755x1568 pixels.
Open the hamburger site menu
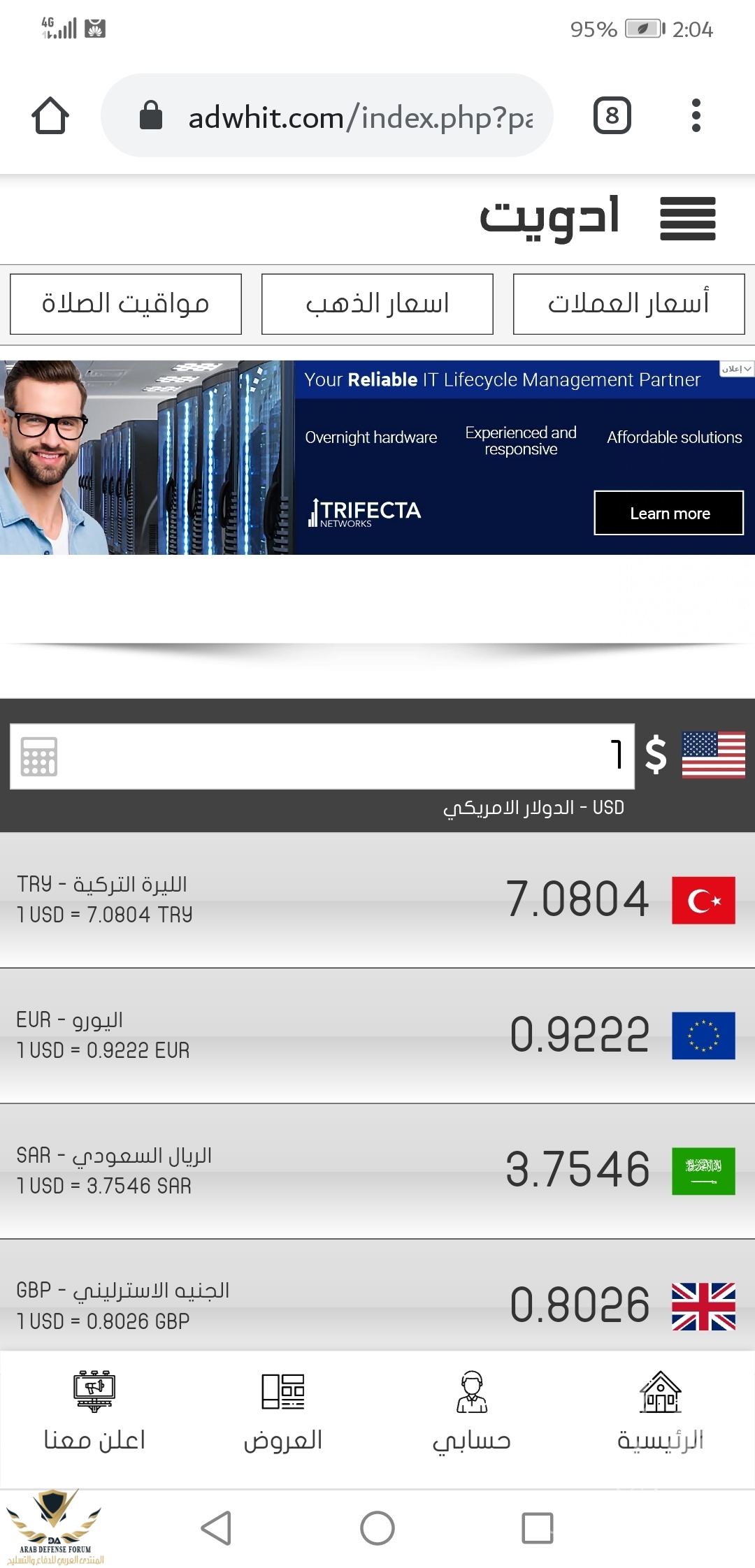click(x=687, y=219)
